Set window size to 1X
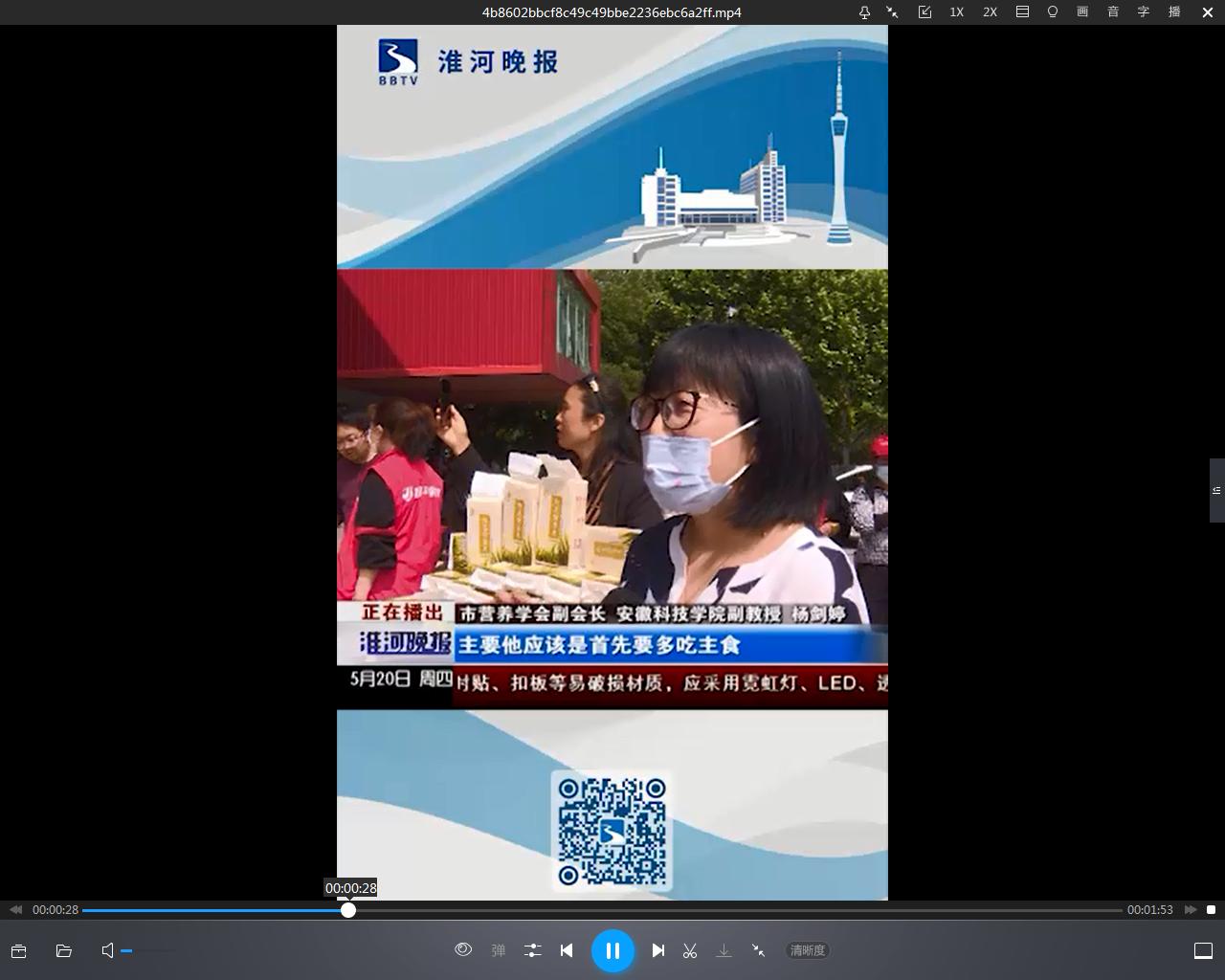The image size is (1225, 980). pyautogui.click(x=956, y=12)
